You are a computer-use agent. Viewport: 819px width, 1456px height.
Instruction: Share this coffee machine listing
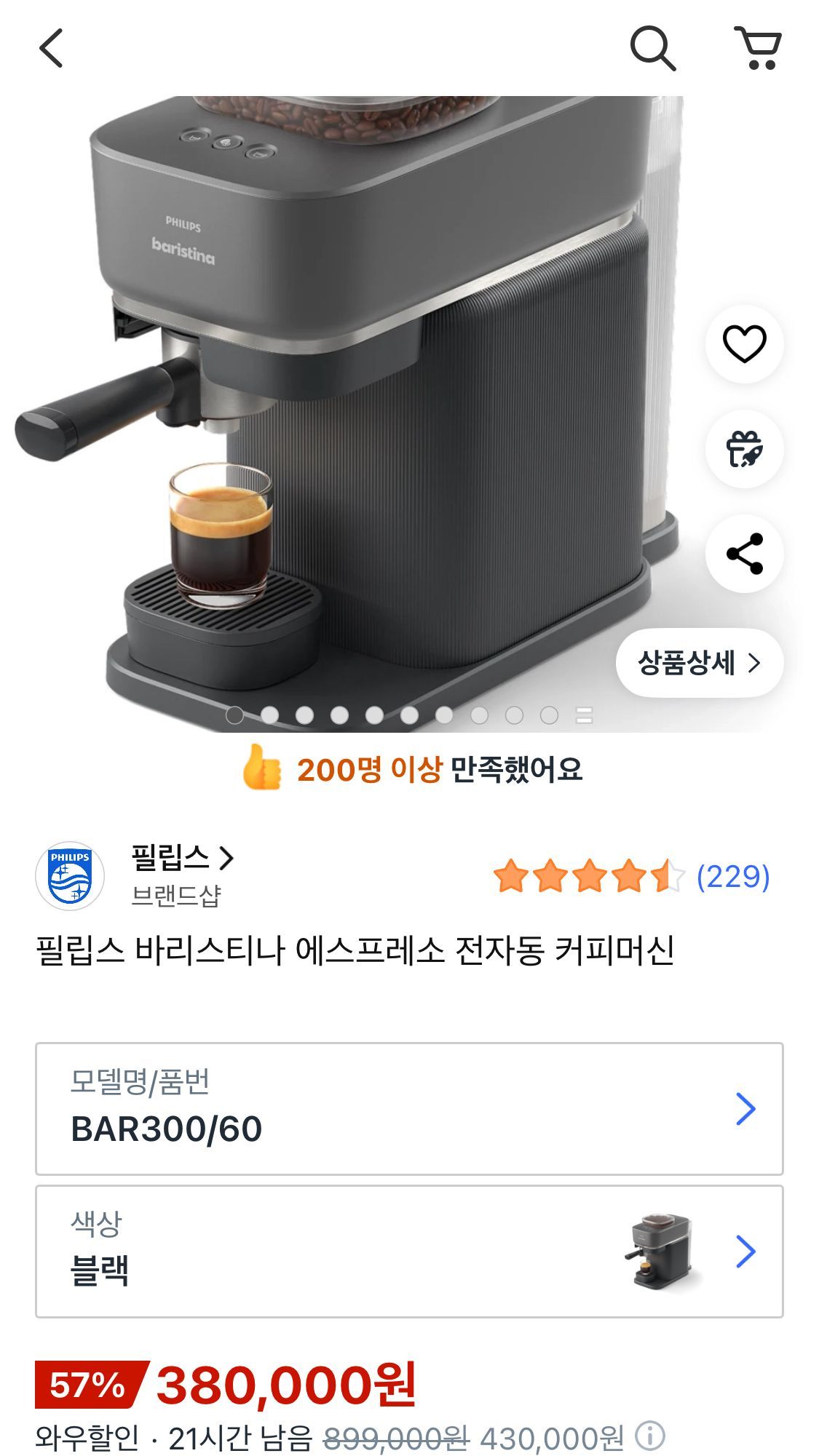(744, 554)
